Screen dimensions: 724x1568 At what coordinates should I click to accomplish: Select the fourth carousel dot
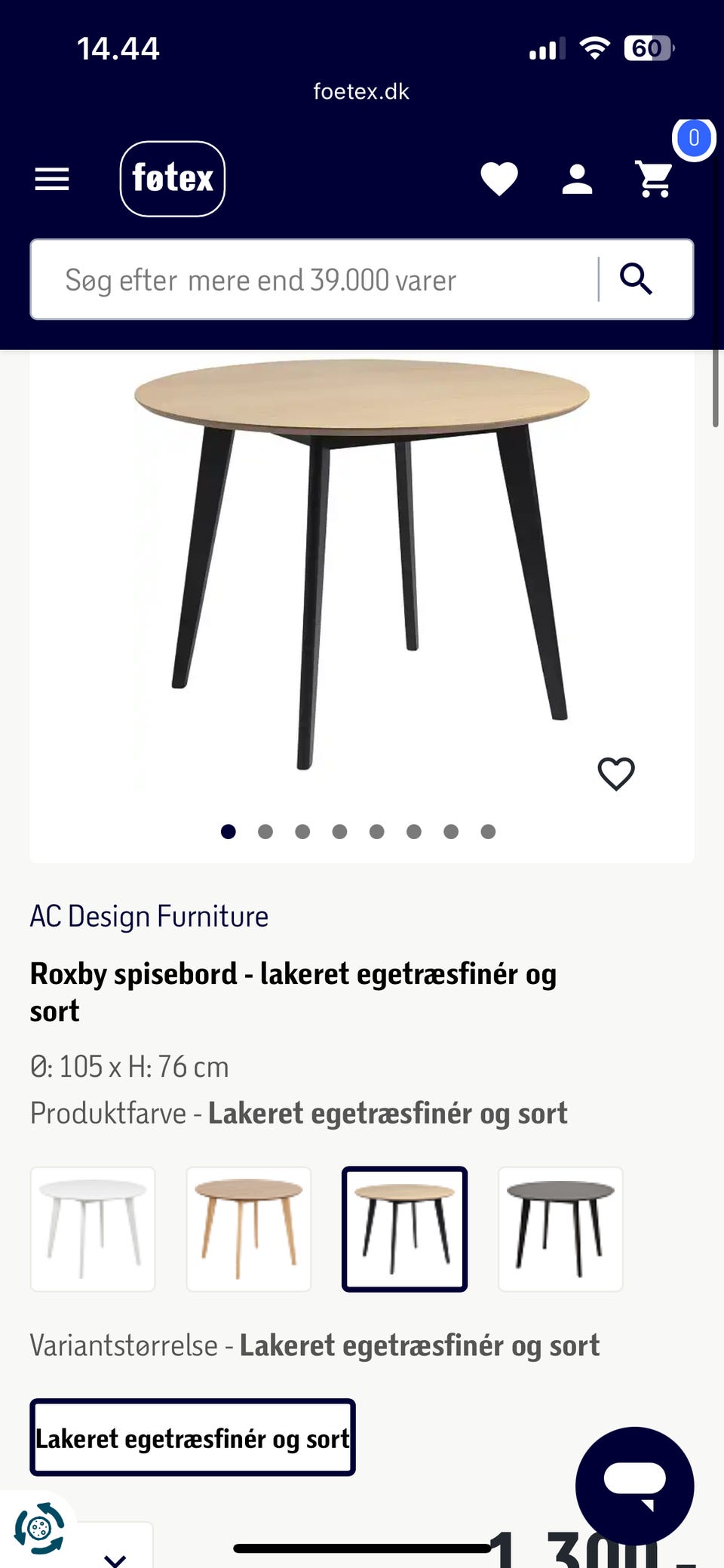tap(339, 831)
